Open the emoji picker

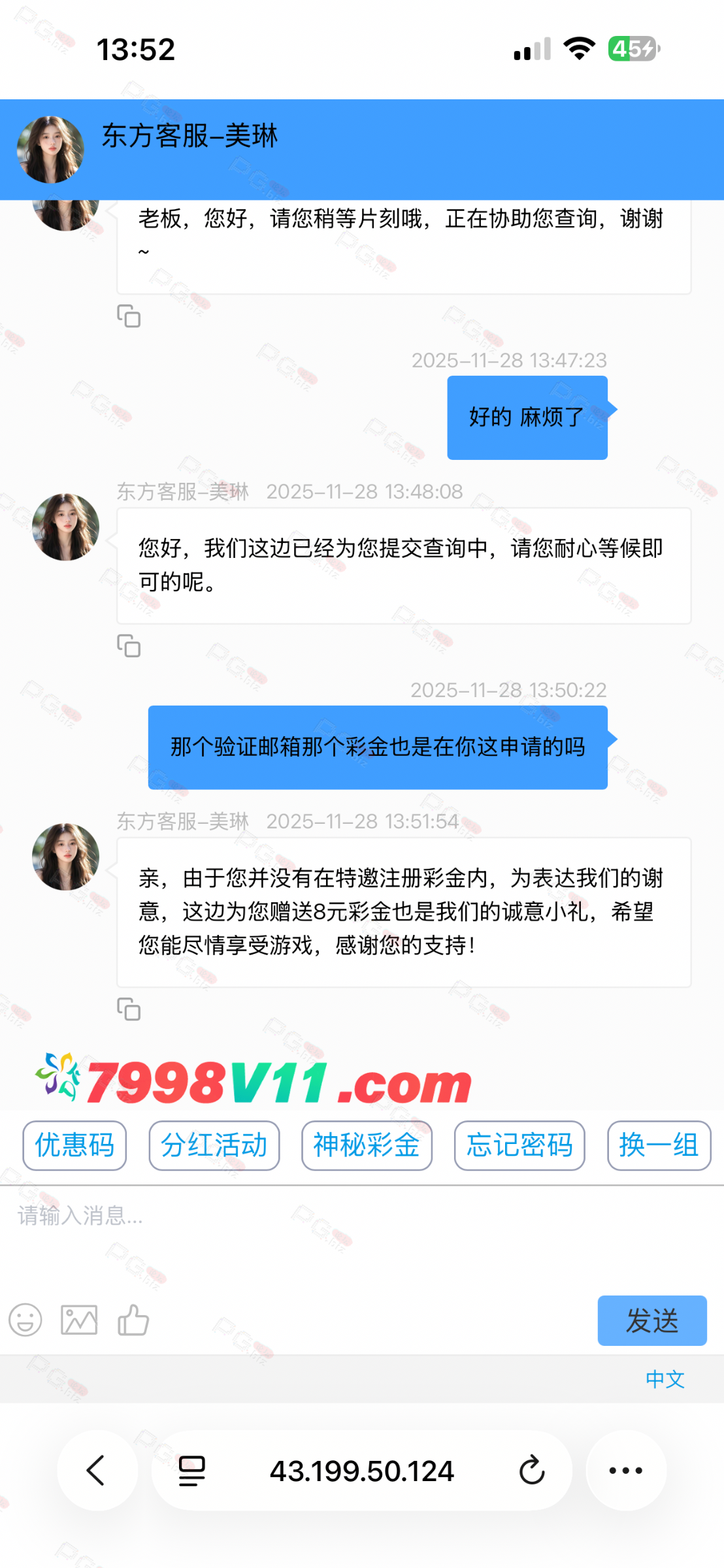click(x=25, y=1320)
